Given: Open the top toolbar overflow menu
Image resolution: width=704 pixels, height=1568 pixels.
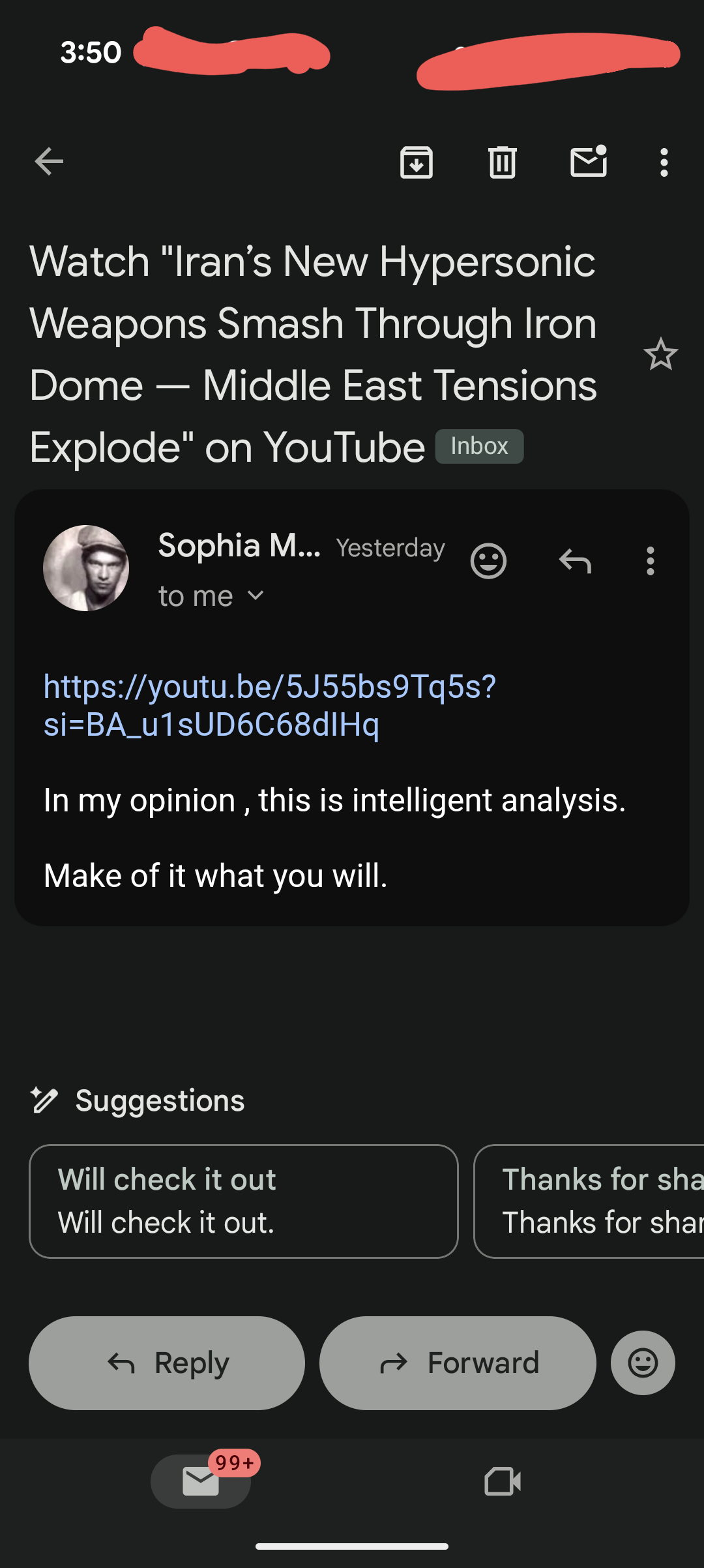Looking at the screenshot, I should pyautogui.click(x=664, y=162).
